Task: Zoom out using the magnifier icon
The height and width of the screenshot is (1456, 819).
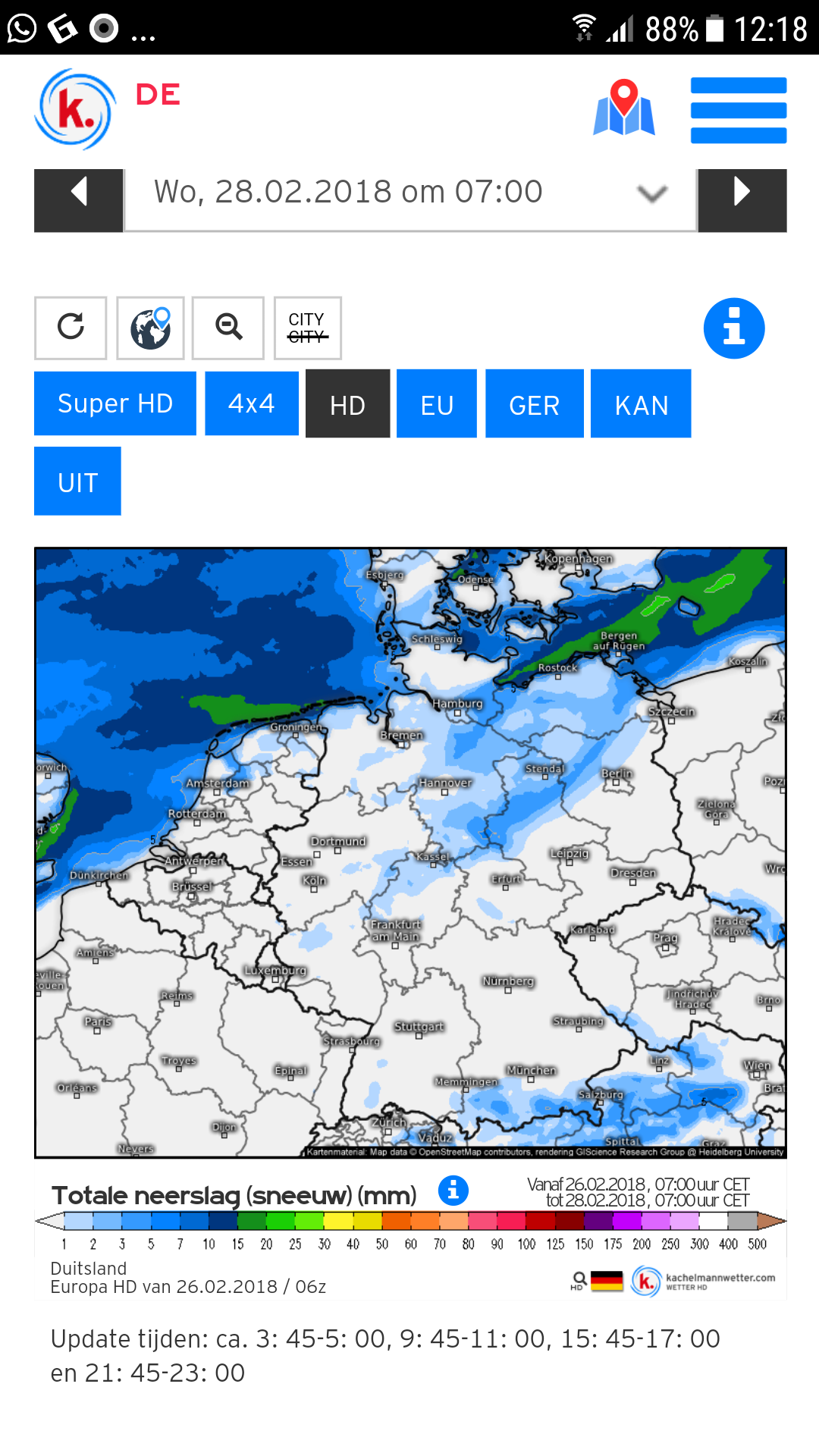Action: click(x=228, y=328)
